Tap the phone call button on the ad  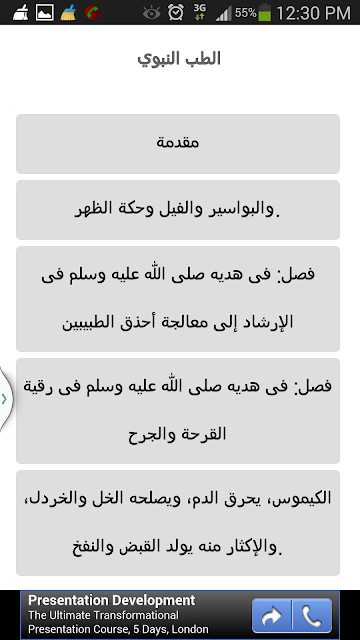[x=312, y=615]
